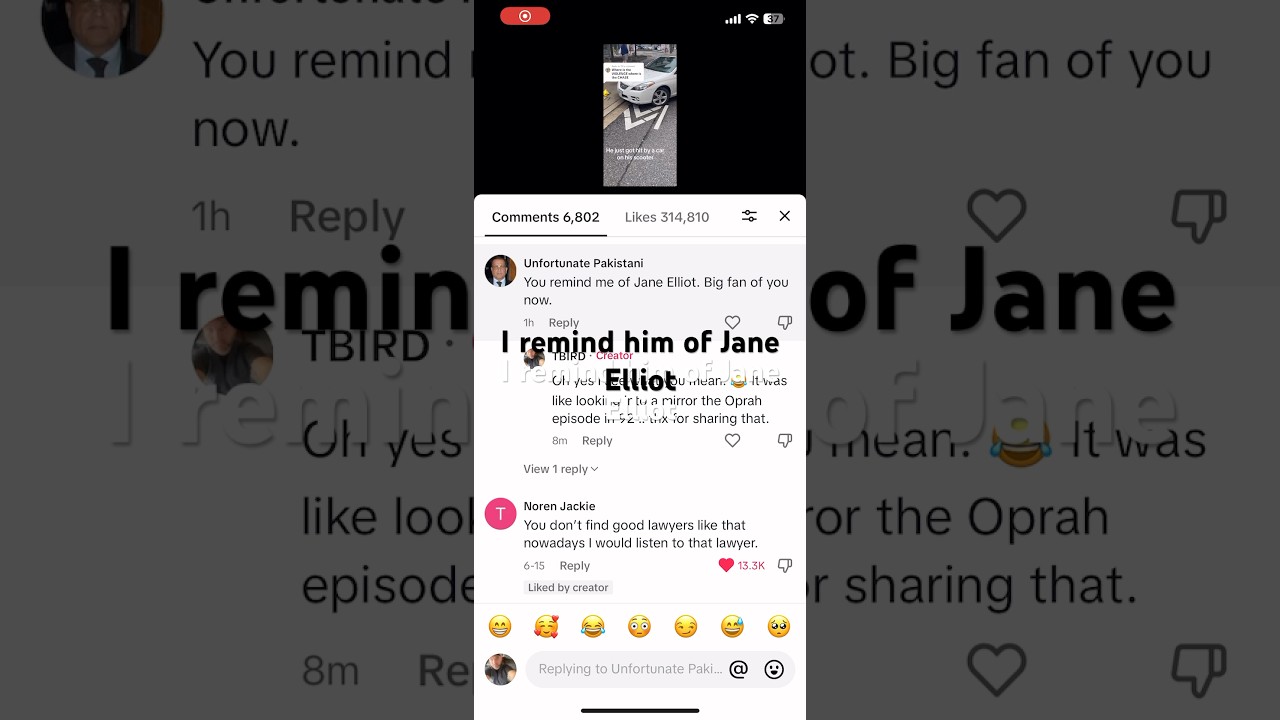Viewport: 1280px width, 720px height.
Task: Like Unfortunate Pakistani's comment
Action: click(x=732, y=322)
